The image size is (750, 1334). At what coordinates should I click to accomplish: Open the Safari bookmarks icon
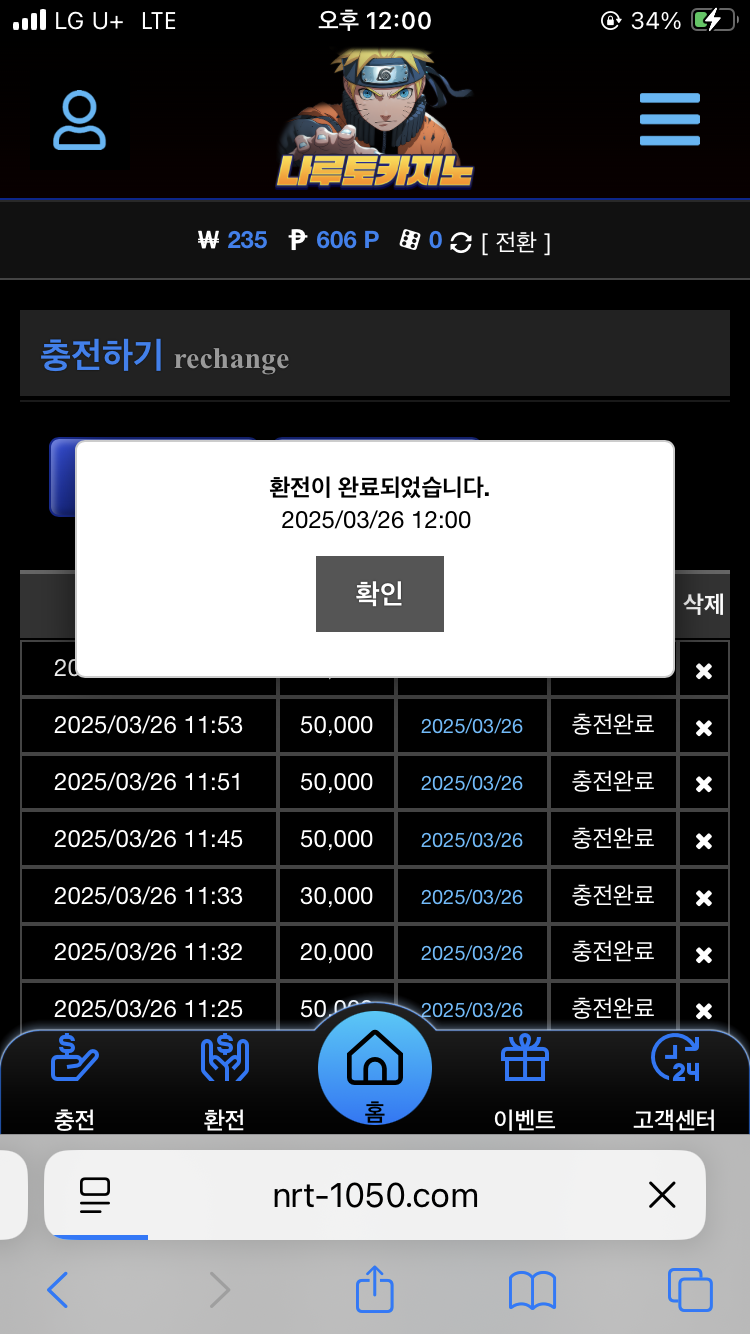532,1290
